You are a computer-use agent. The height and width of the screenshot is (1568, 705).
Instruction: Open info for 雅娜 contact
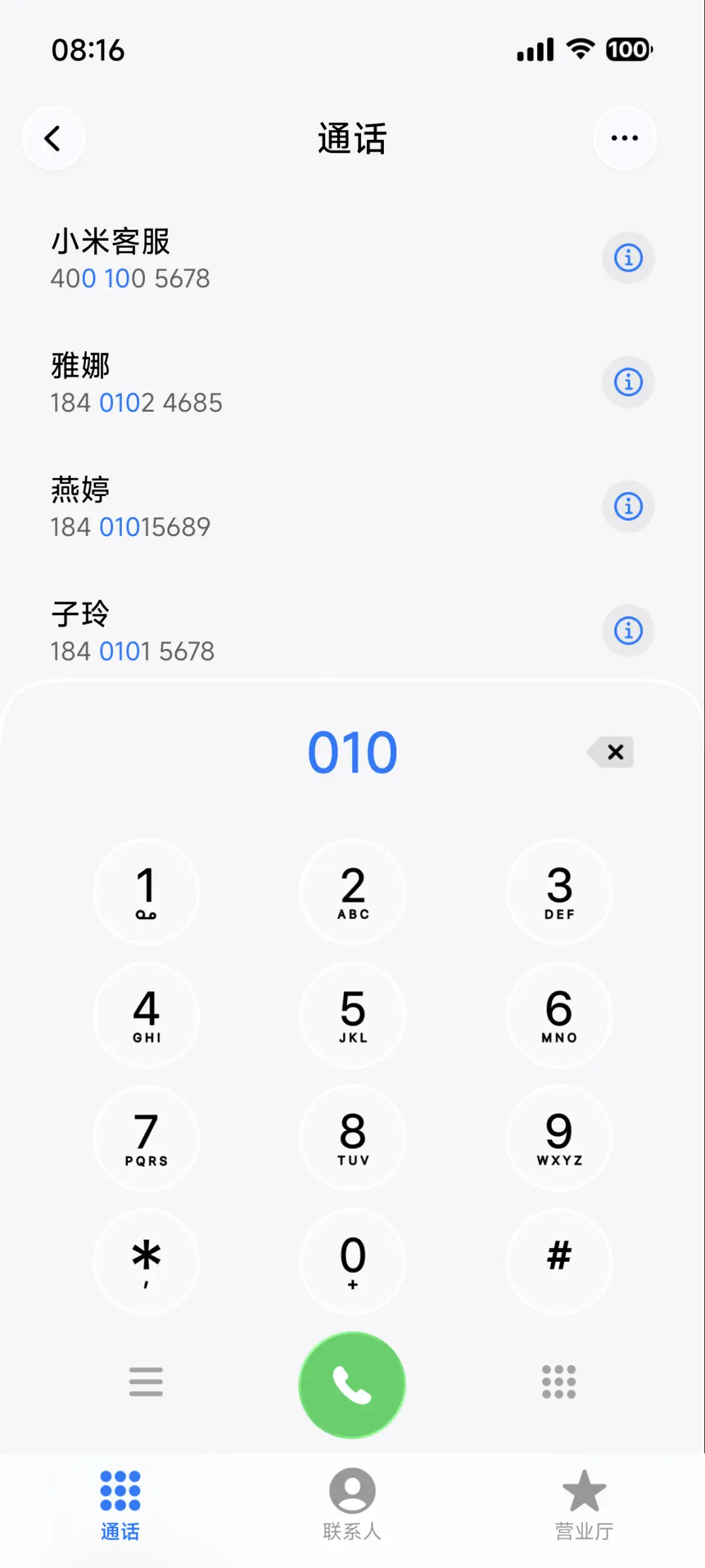pyautogui.click(x=627, y=383)
